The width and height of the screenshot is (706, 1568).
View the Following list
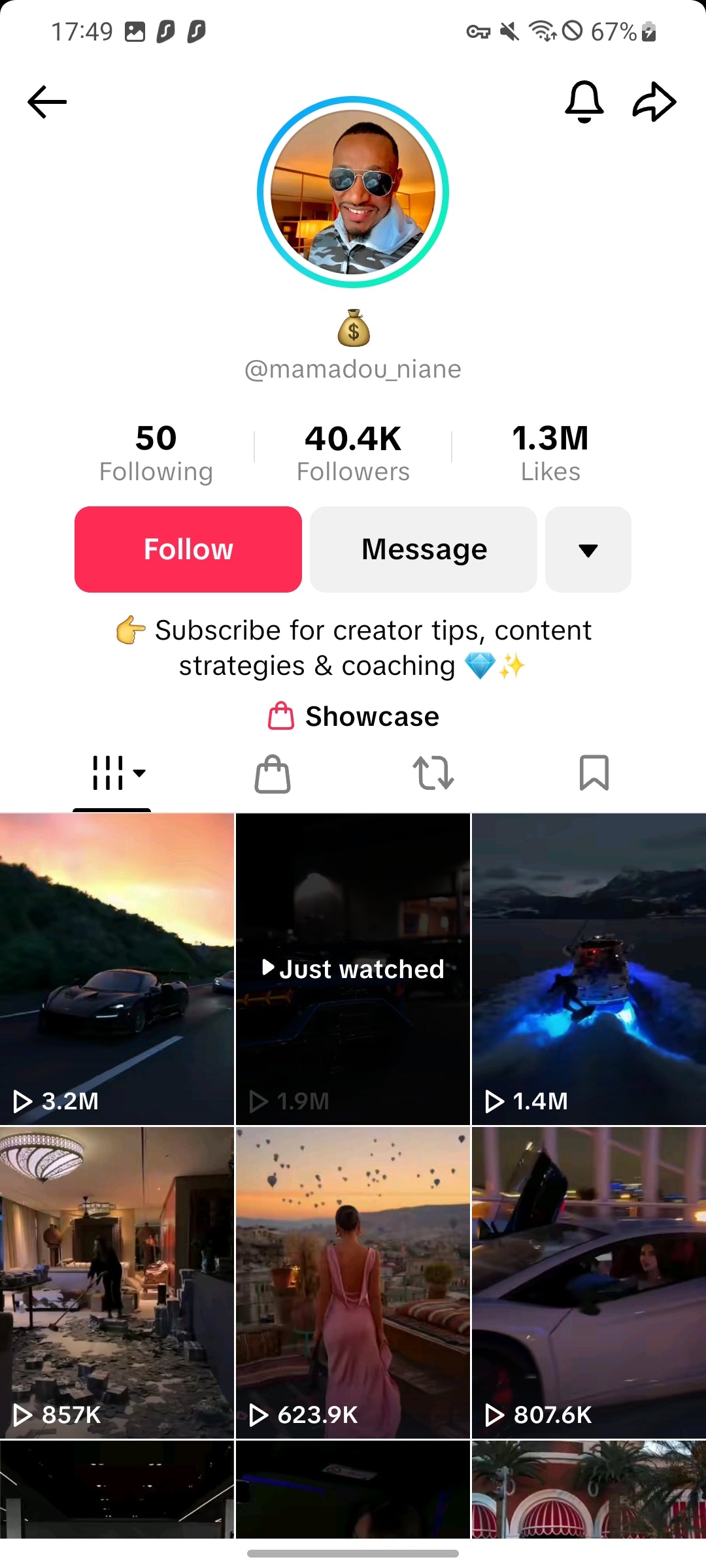[x=156, y=453]
